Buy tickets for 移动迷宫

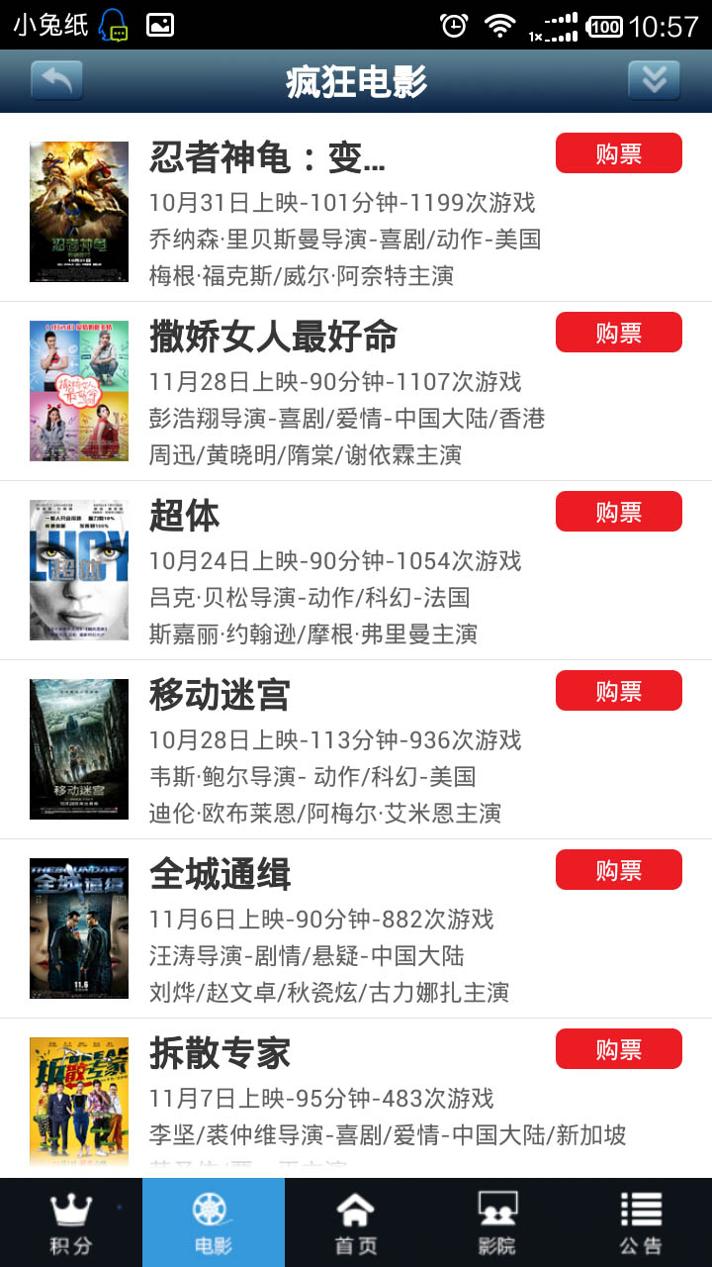pyautogui.click(x=618, y=691)
